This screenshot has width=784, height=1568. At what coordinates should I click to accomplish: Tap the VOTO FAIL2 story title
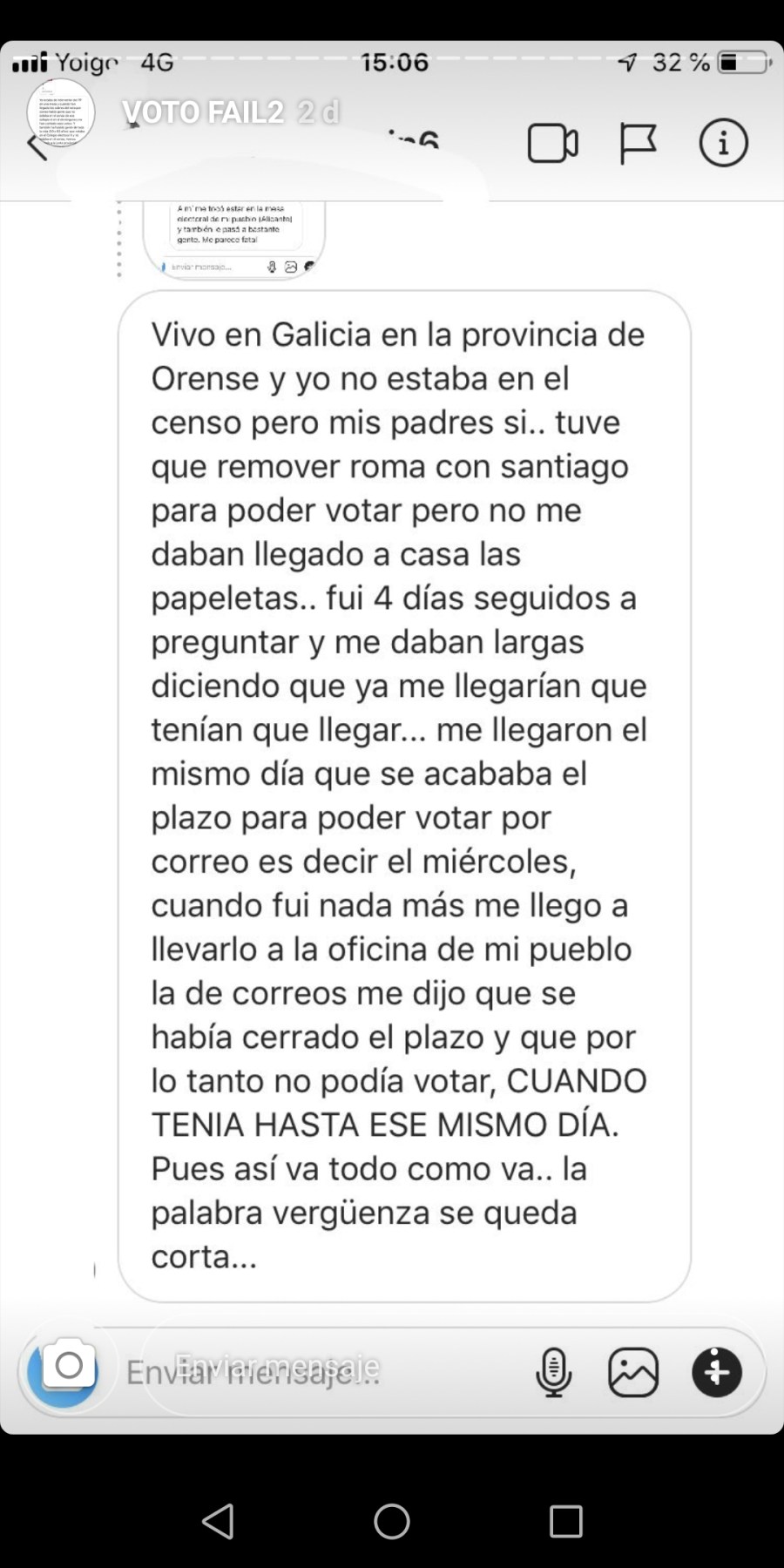(203, 112)
